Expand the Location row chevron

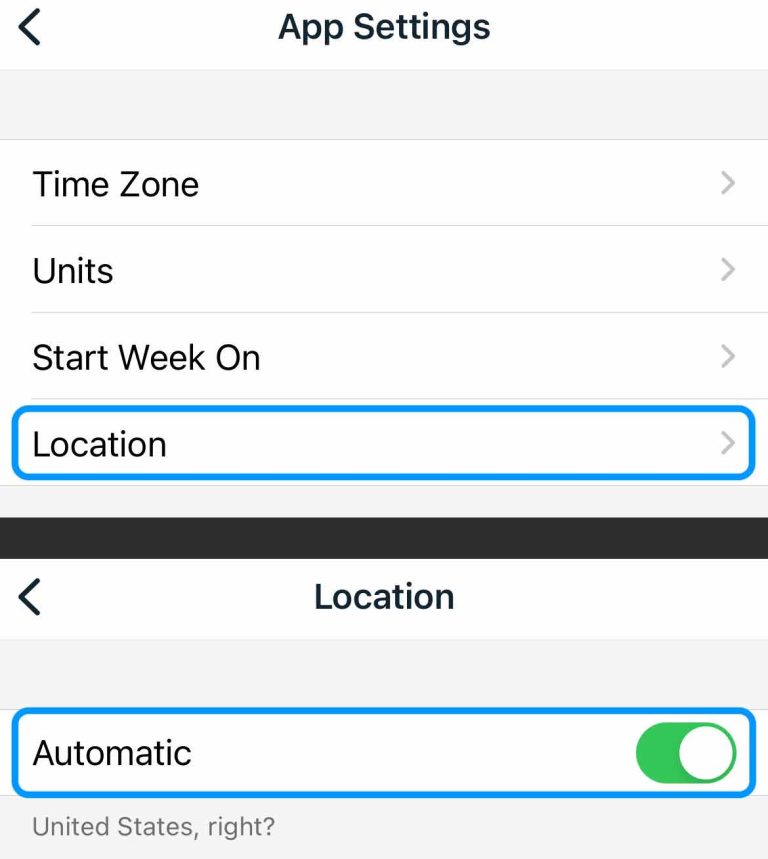[729, 443]
